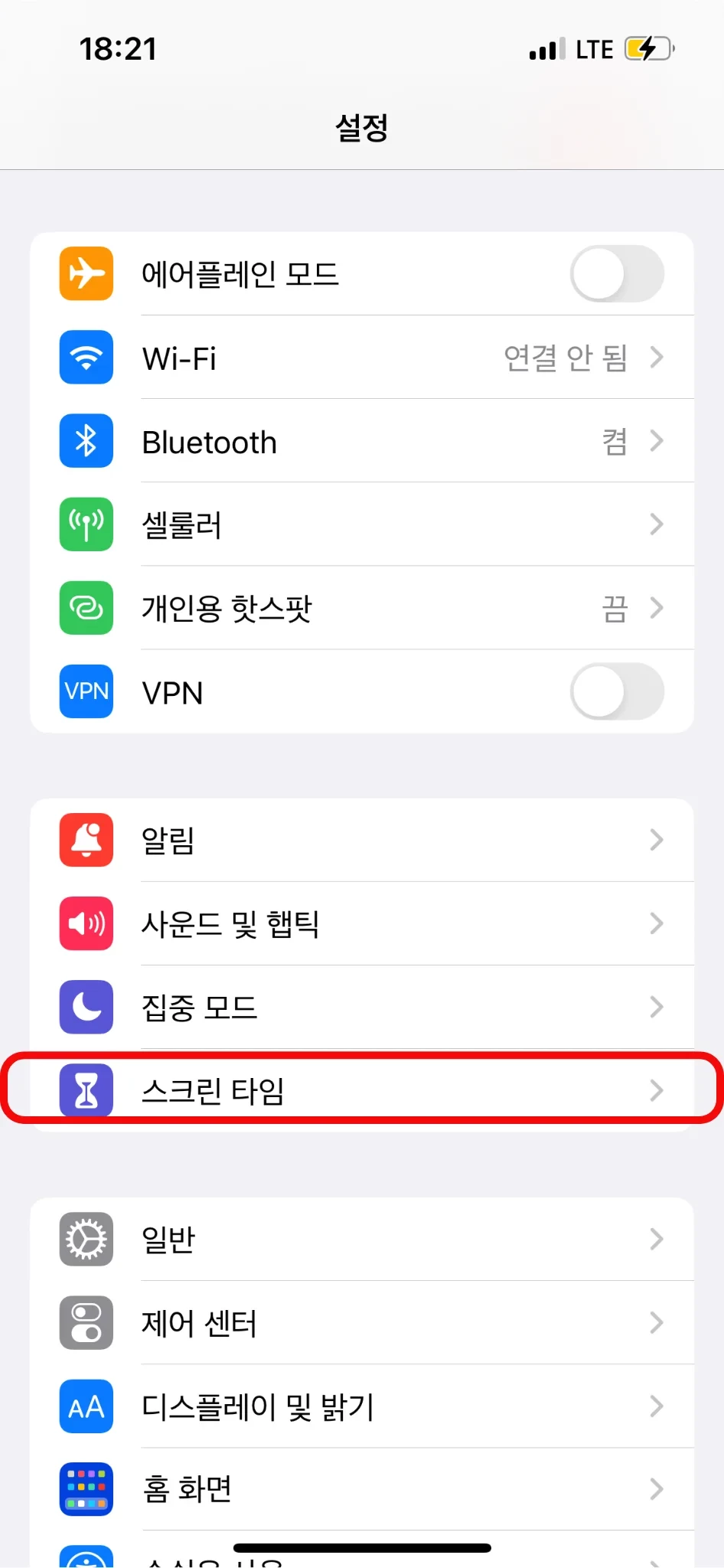Screen dimensions: 724x1568
Task: Open 디스플레이 및 밝기 settings
Action: [x=361, y=1406]
